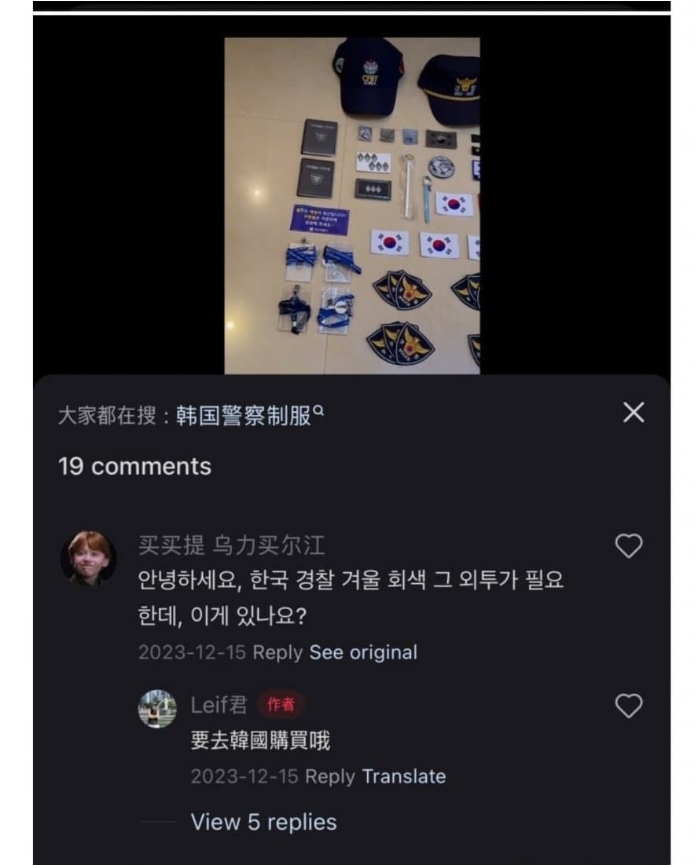Like 买买提 乌力买尔江's comment
Image resolution: width=699 pixels, height=865 pixels.
coord(628,545)
